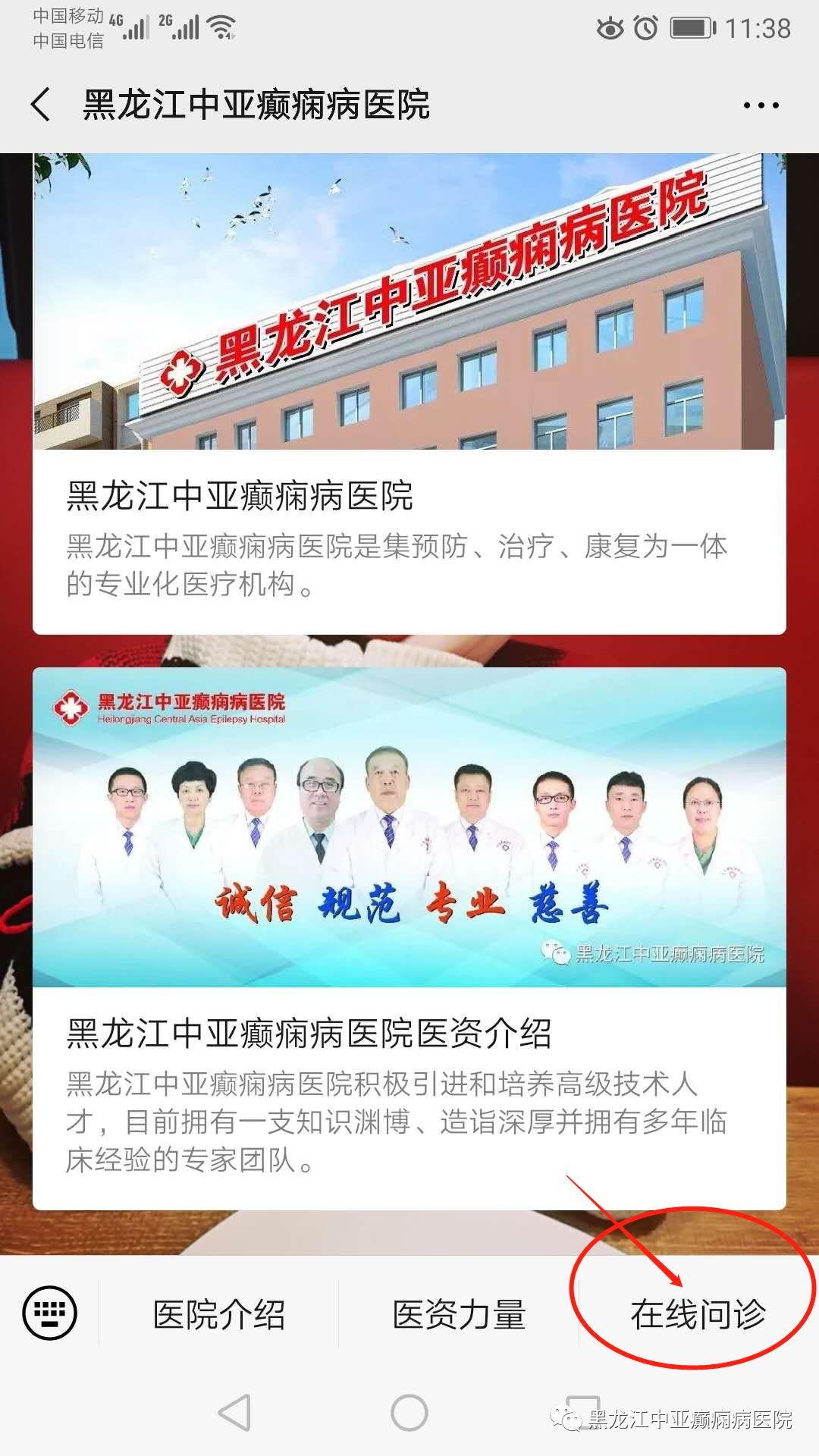Open the three-dot overflow menu
819x1456 pixels.
click(761, 105)
